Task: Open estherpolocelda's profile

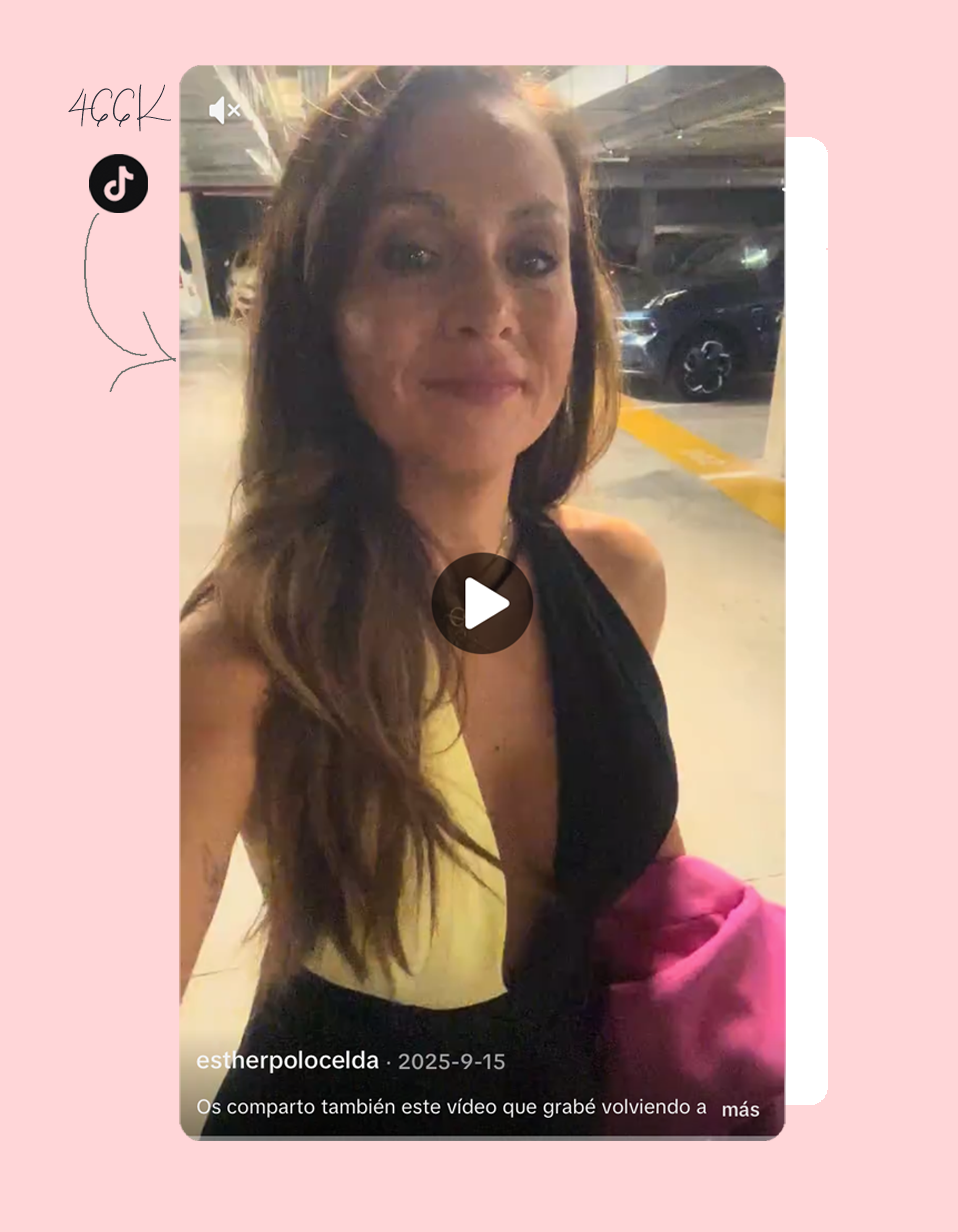Action: (287, 1061)
